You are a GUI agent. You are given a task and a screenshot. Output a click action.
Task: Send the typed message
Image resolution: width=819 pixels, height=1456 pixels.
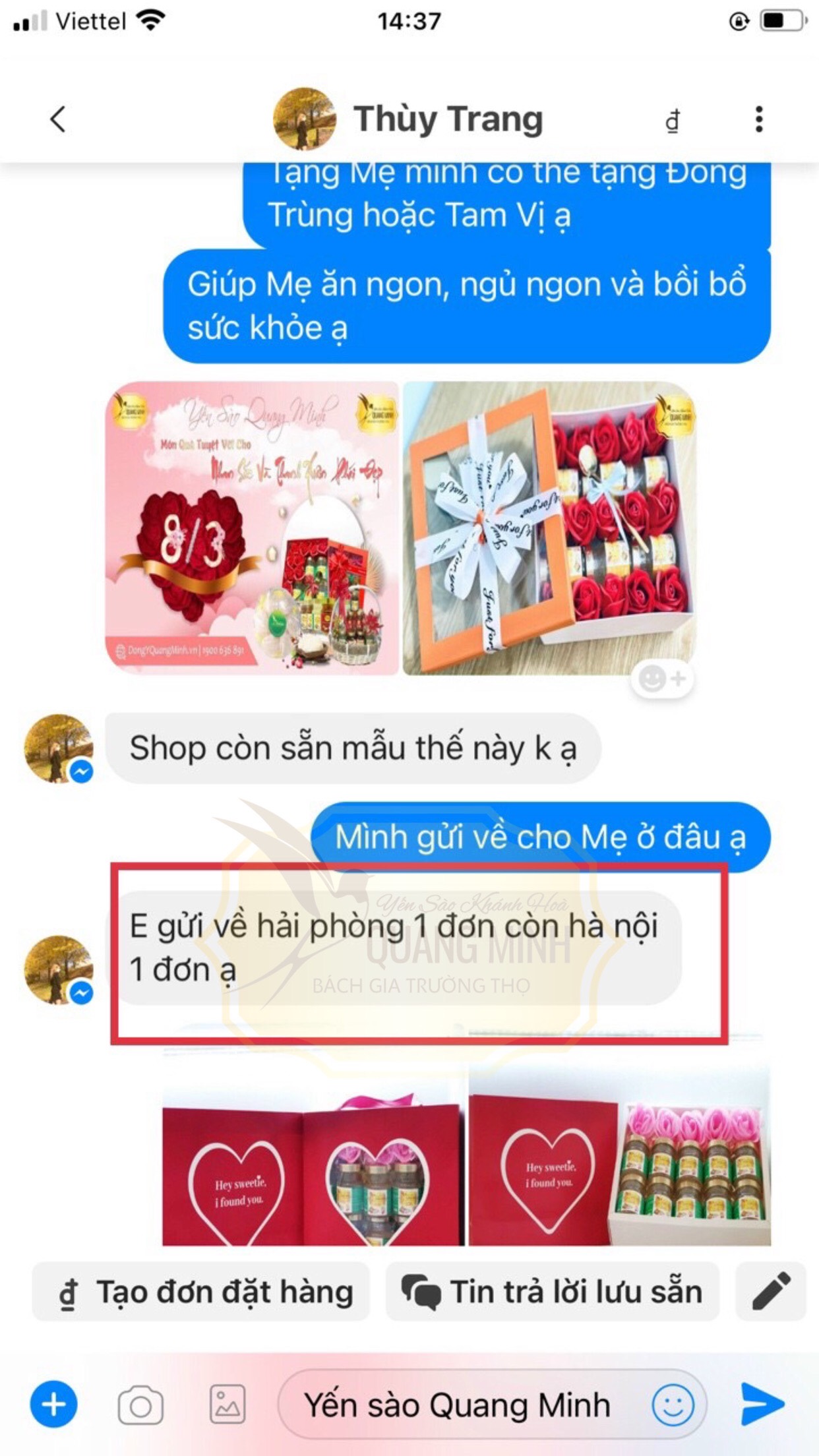coord(762,1405)
